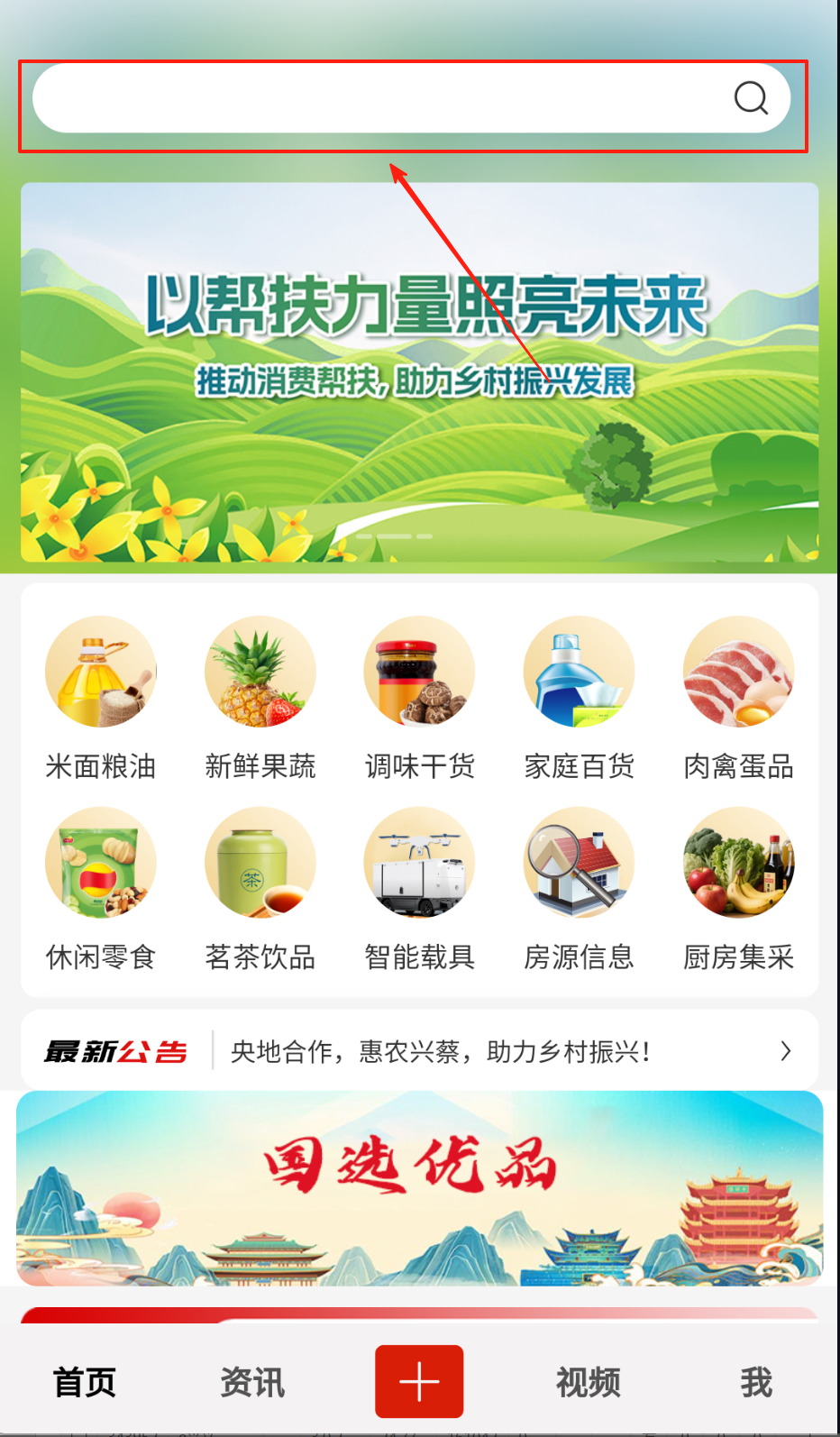
Task: Open the 以帮扶力量照亮未来 banner
Action: point(420,372)
